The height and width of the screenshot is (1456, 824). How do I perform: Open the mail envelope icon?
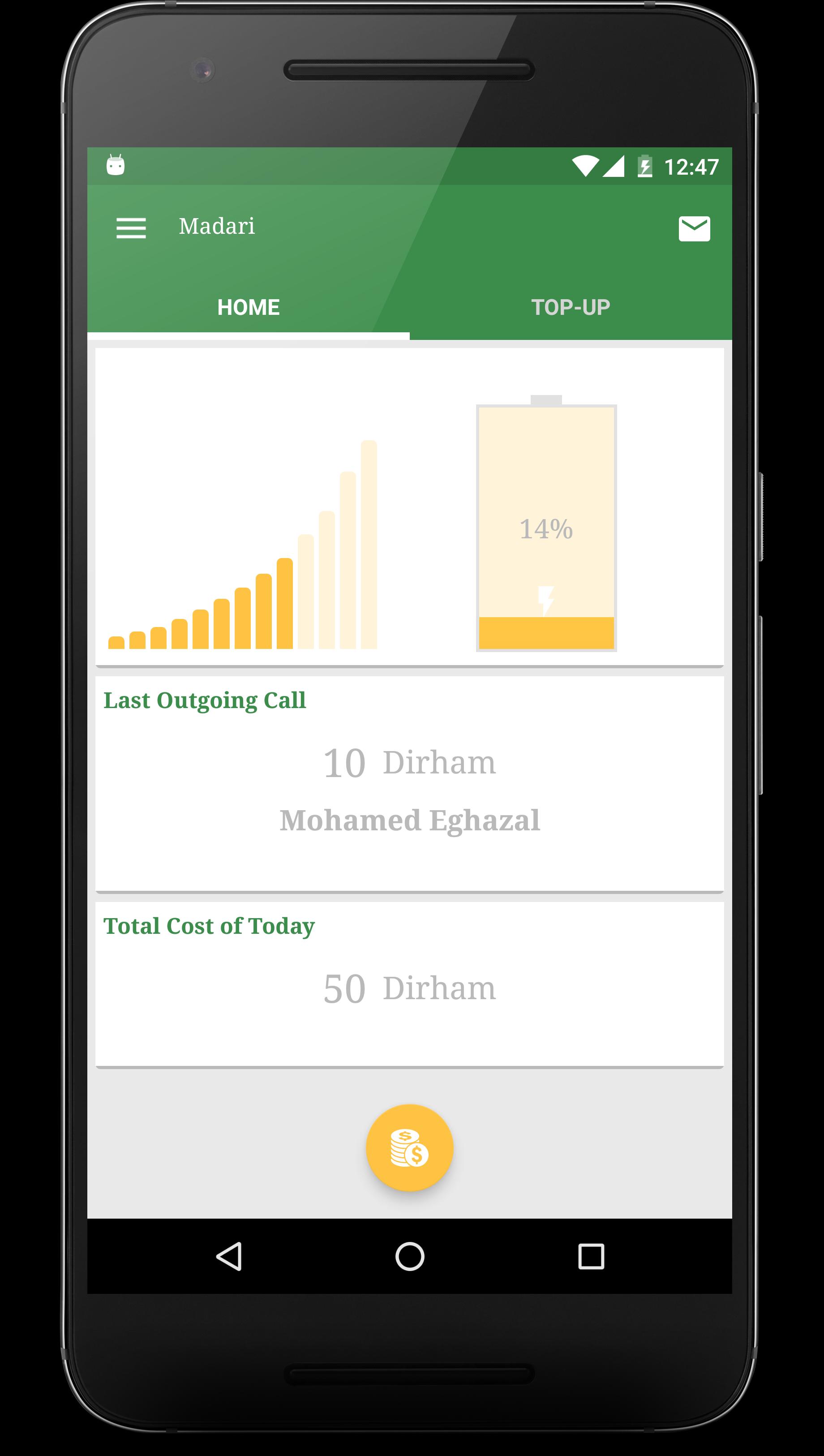click(694, 228)
